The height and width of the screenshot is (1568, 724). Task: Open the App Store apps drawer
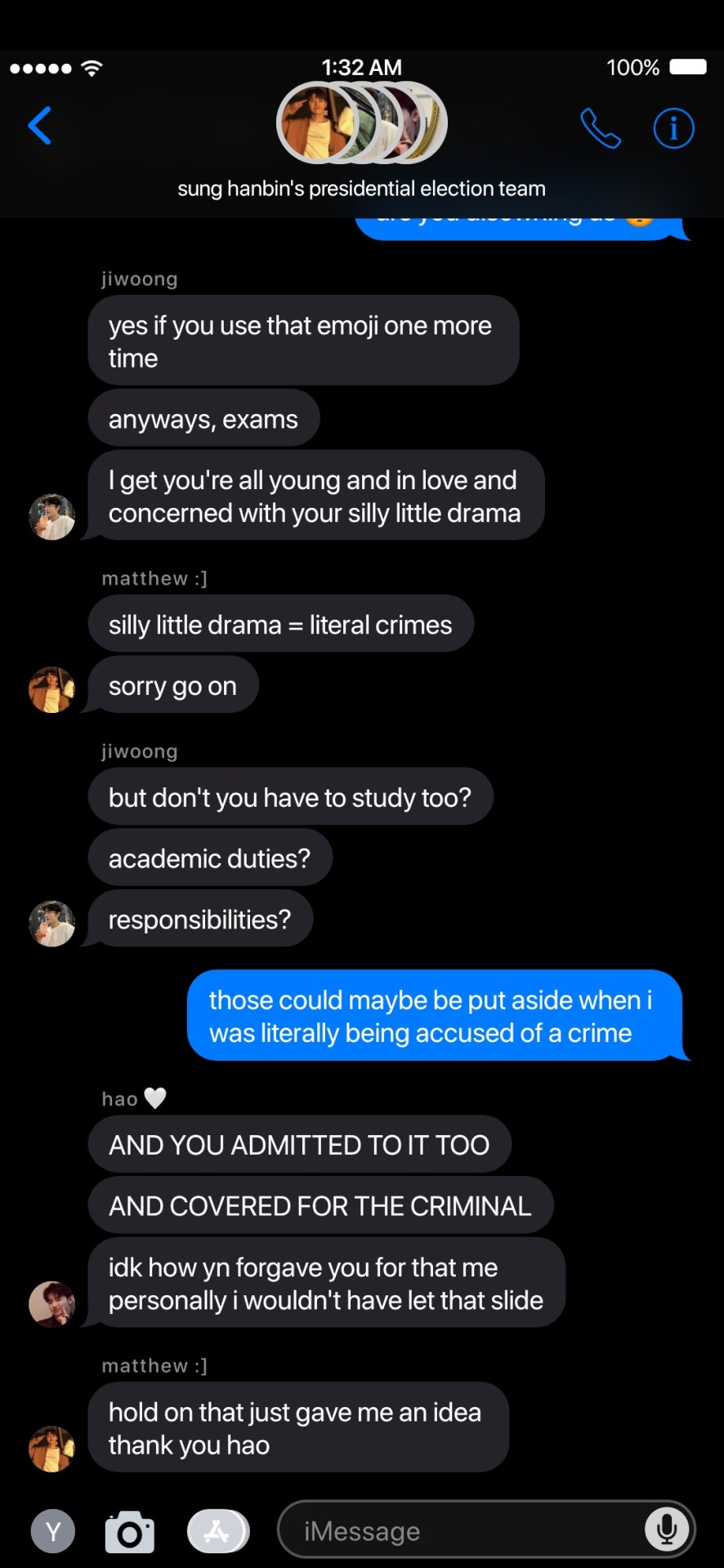pyautogui.click(x=217, y=1531)
